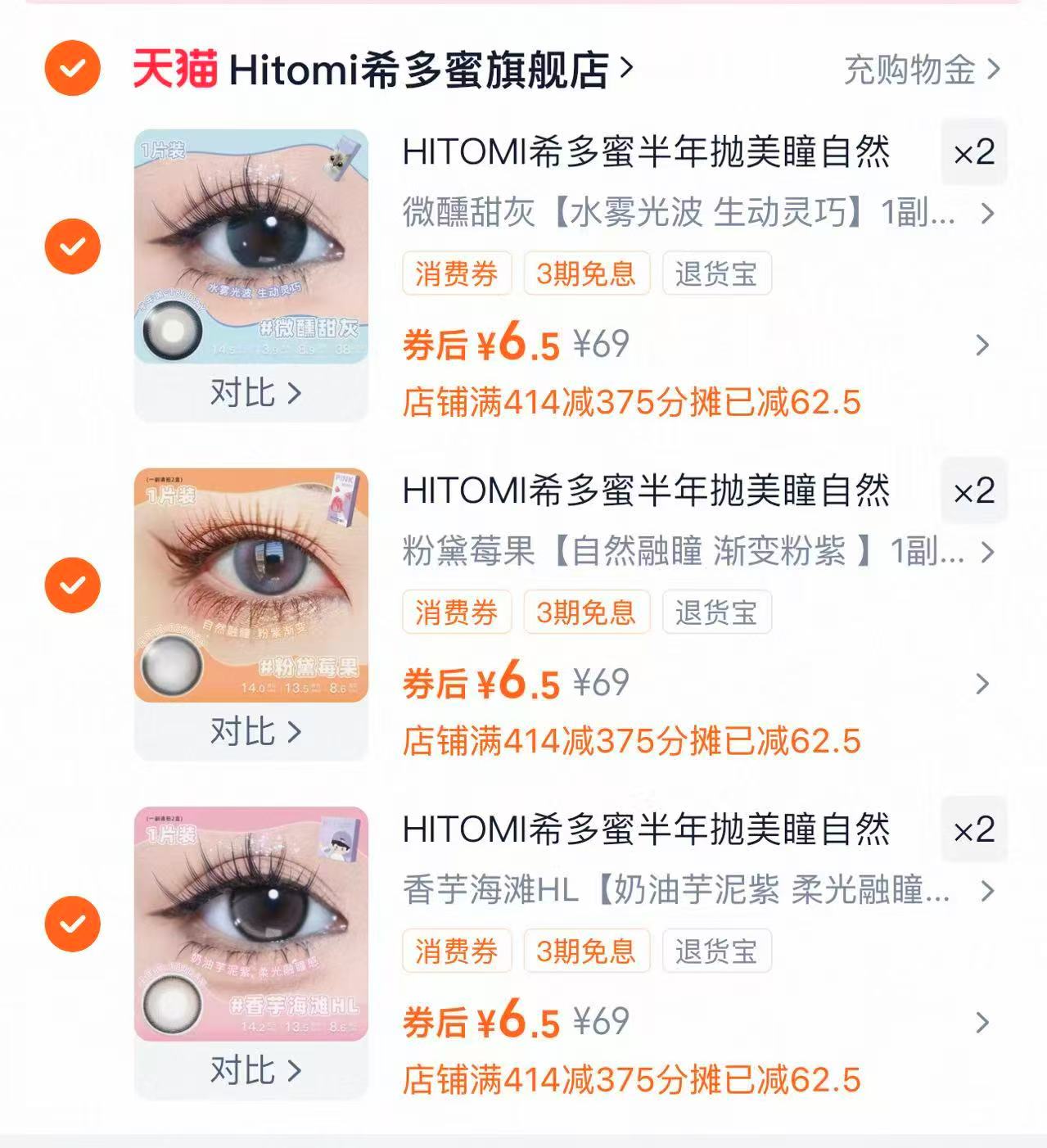
Task: Click the 消费券 tag on first product
Action: [456, 273]
